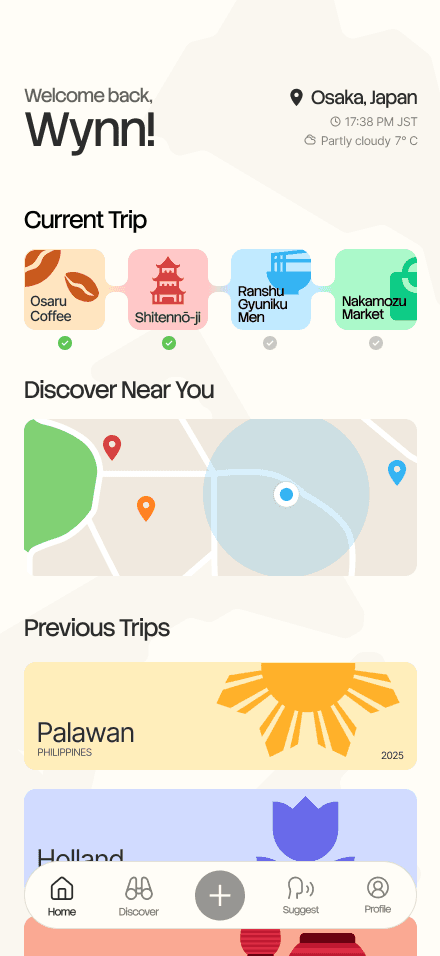This screenshot has width=440, height=956.
Task: Tap the red pin on the map
Action: [112, 448]
